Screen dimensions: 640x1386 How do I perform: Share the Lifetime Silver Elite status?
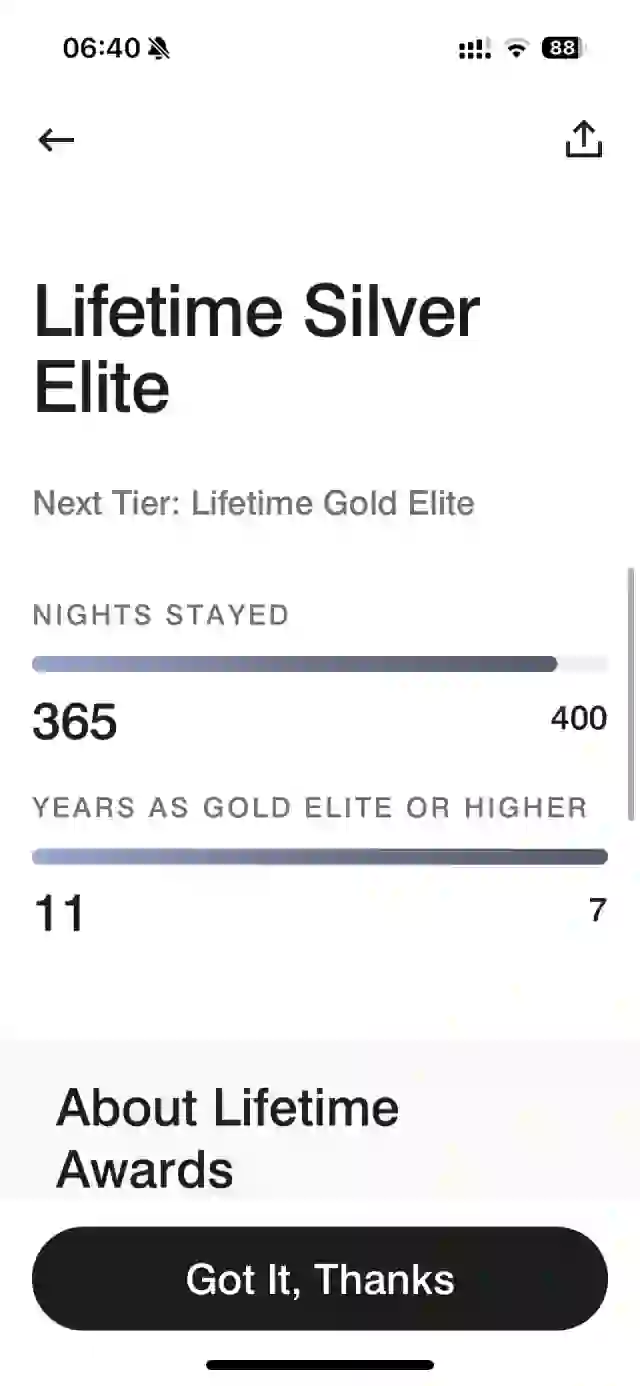584,140
